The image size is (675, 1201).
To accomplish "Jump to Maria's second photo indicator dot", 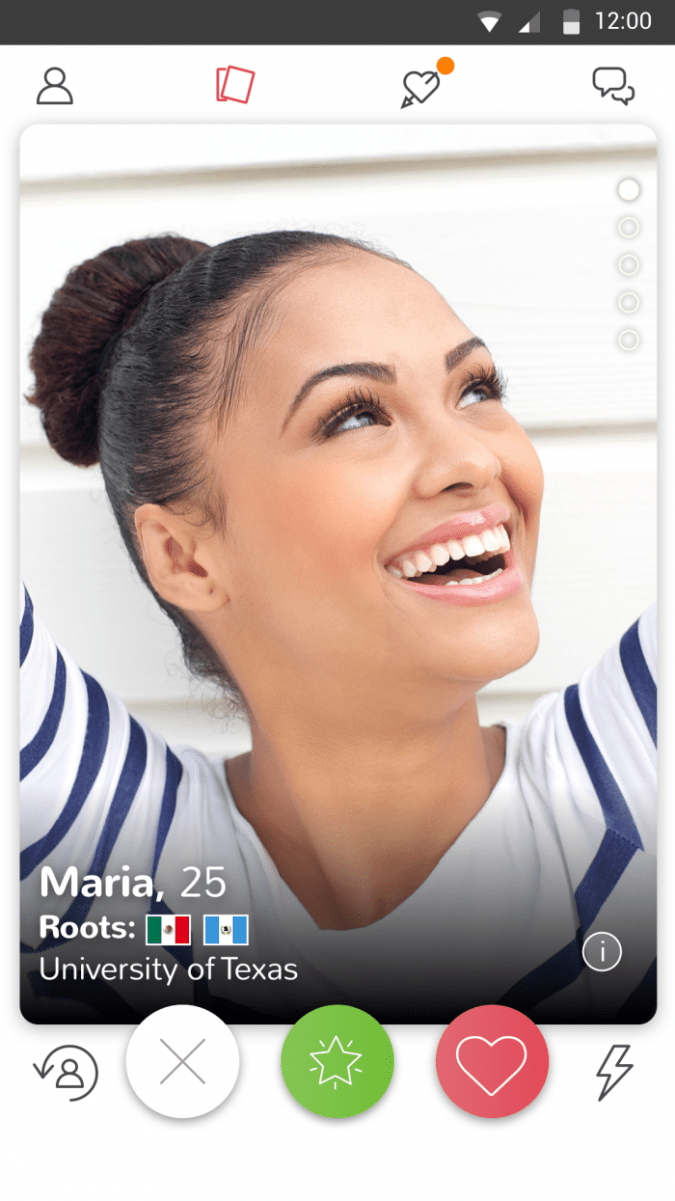I will click(628, 228).
